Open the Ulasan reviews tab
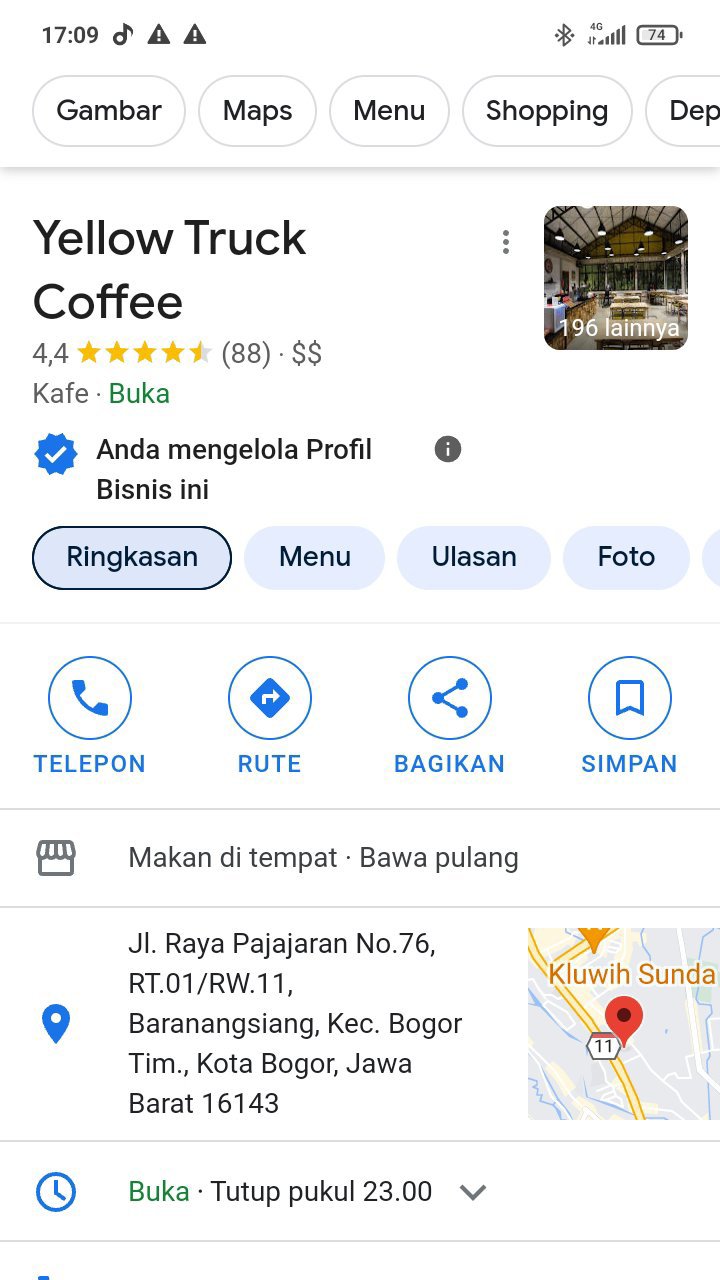The height and width of the screenshot is (1280, 720). pos(474,557)
